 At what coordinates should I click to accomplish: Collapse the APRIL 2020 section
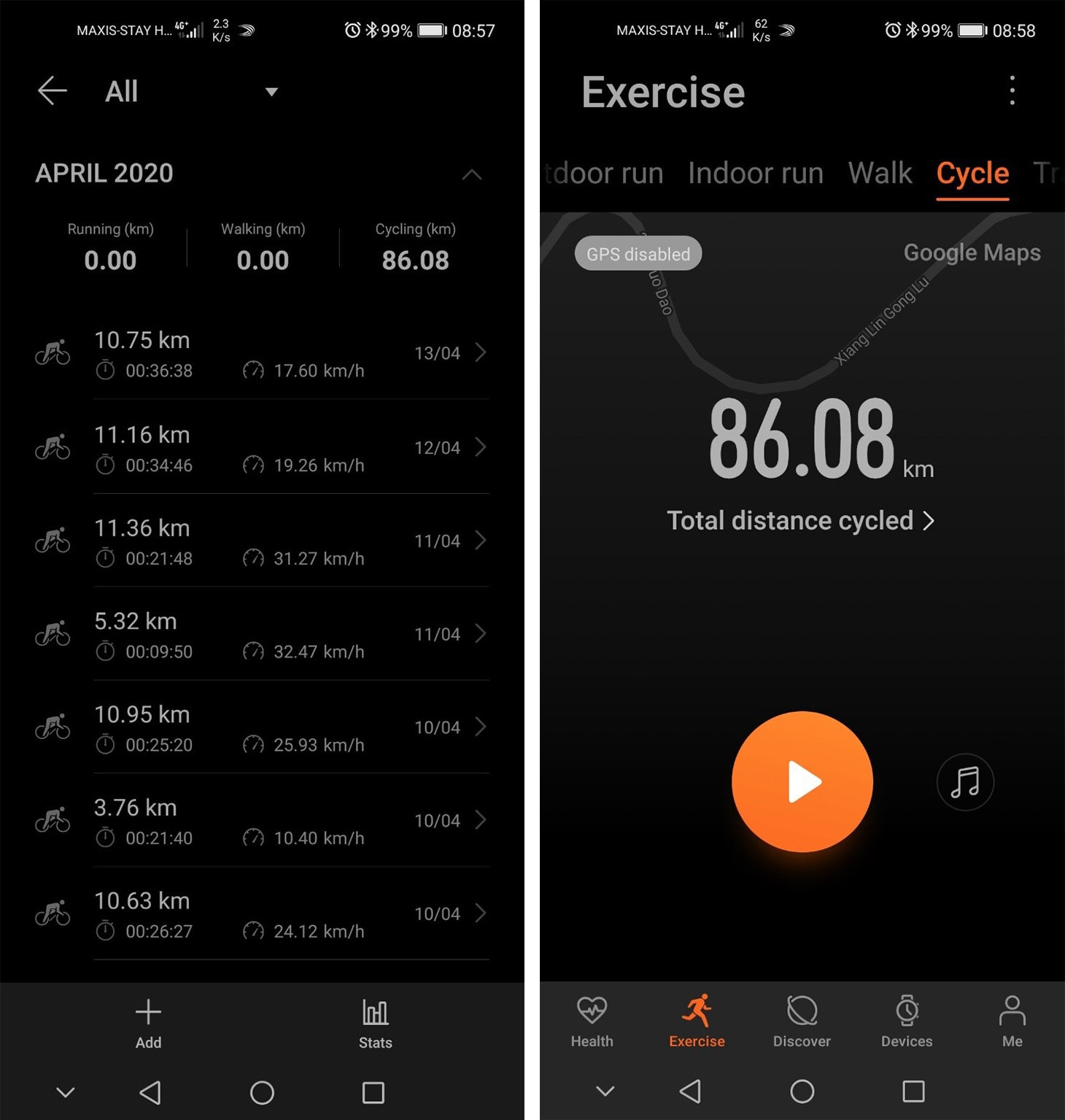[x=472, y=174]
